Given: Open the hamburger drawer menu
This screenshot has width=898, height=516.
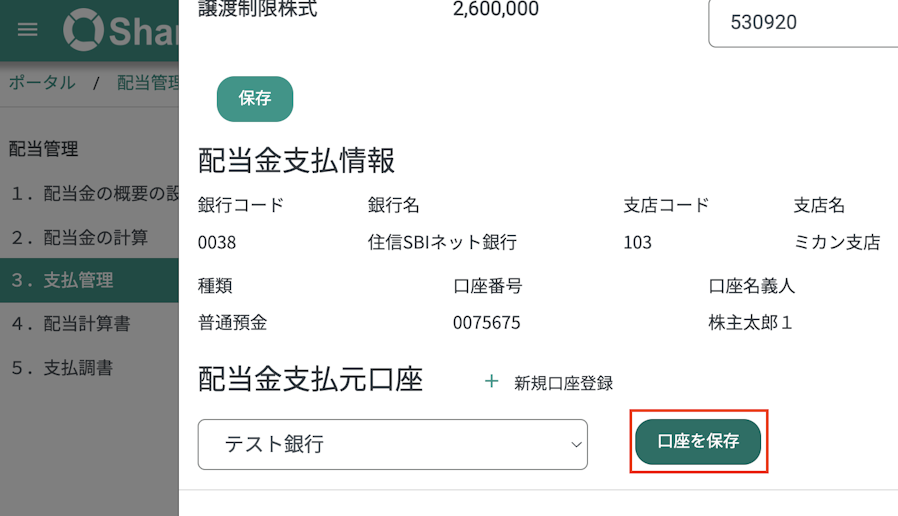Looking at the screenshot, I should click(28, 30).
